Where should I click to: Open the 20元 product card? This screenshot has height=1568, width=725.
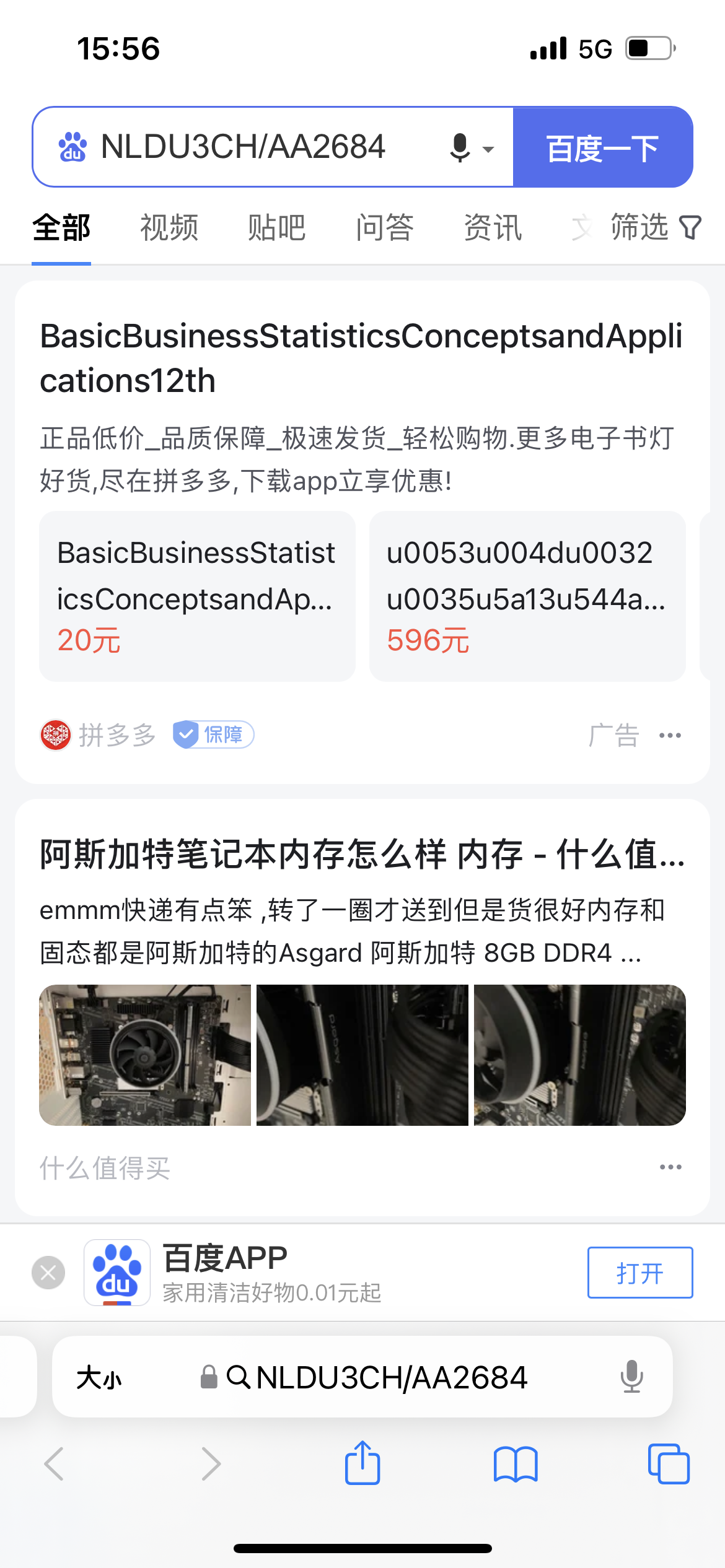(x=197, y=596)
